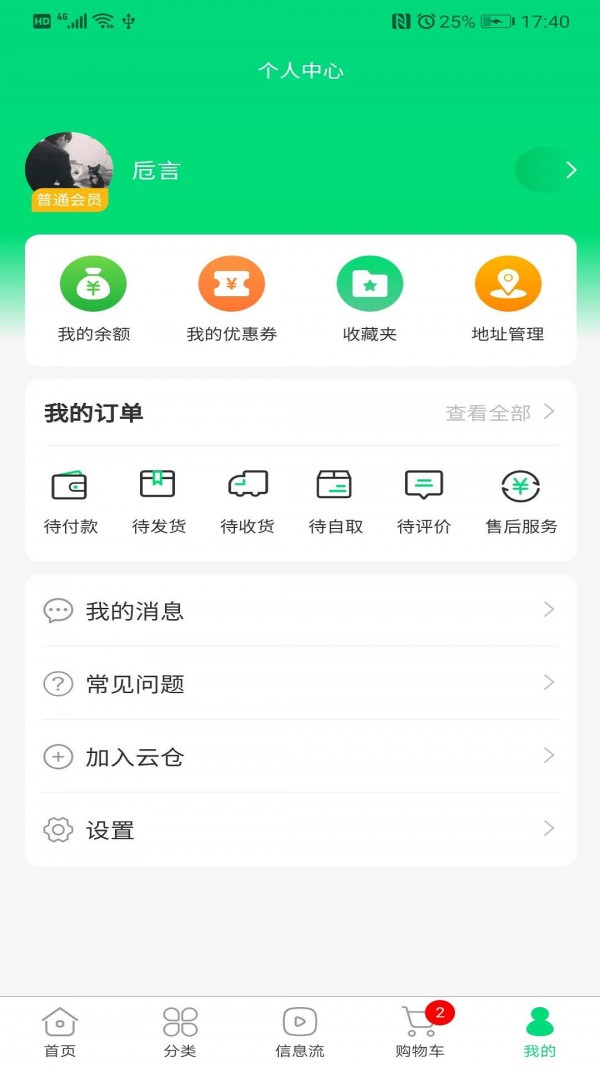View 我的优惠券 coupons
This screenshot has width=600, height=1067.
(232, 299)
